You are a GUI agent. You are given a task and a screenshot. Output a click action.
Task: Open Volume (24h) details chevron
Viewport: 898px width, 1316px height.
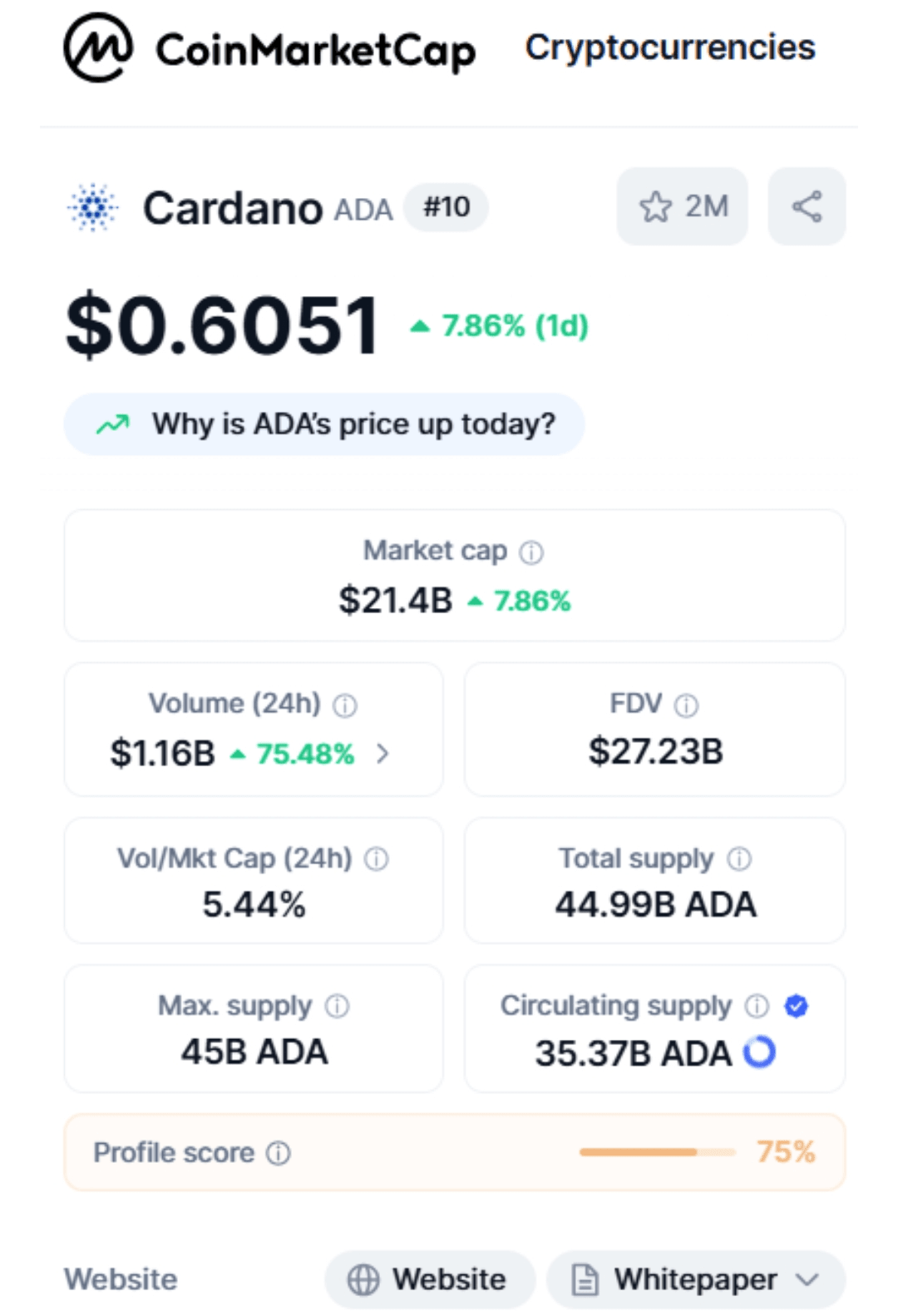click(x=382, y=754)
